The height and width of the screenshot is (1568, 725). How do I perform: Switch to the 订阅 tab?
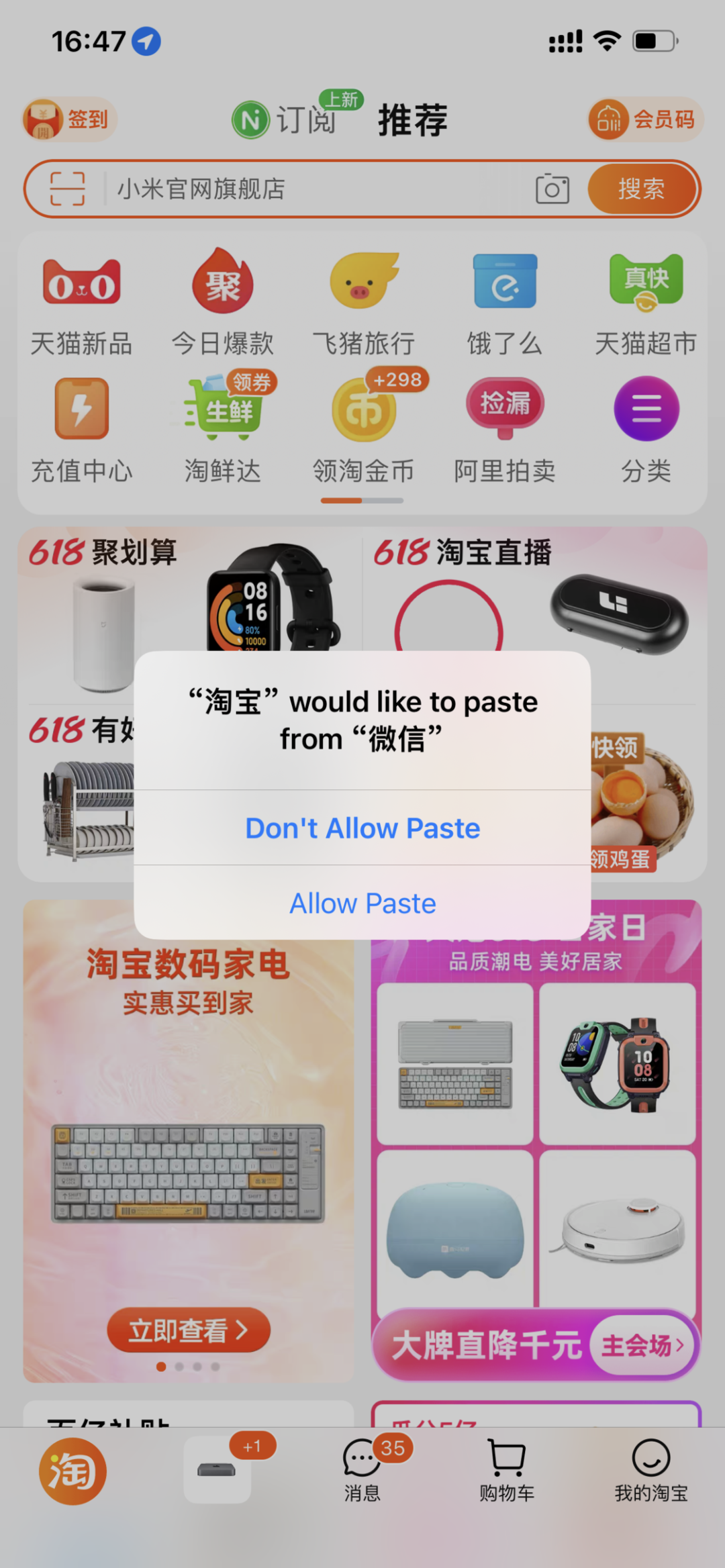(x=295, y=119)
